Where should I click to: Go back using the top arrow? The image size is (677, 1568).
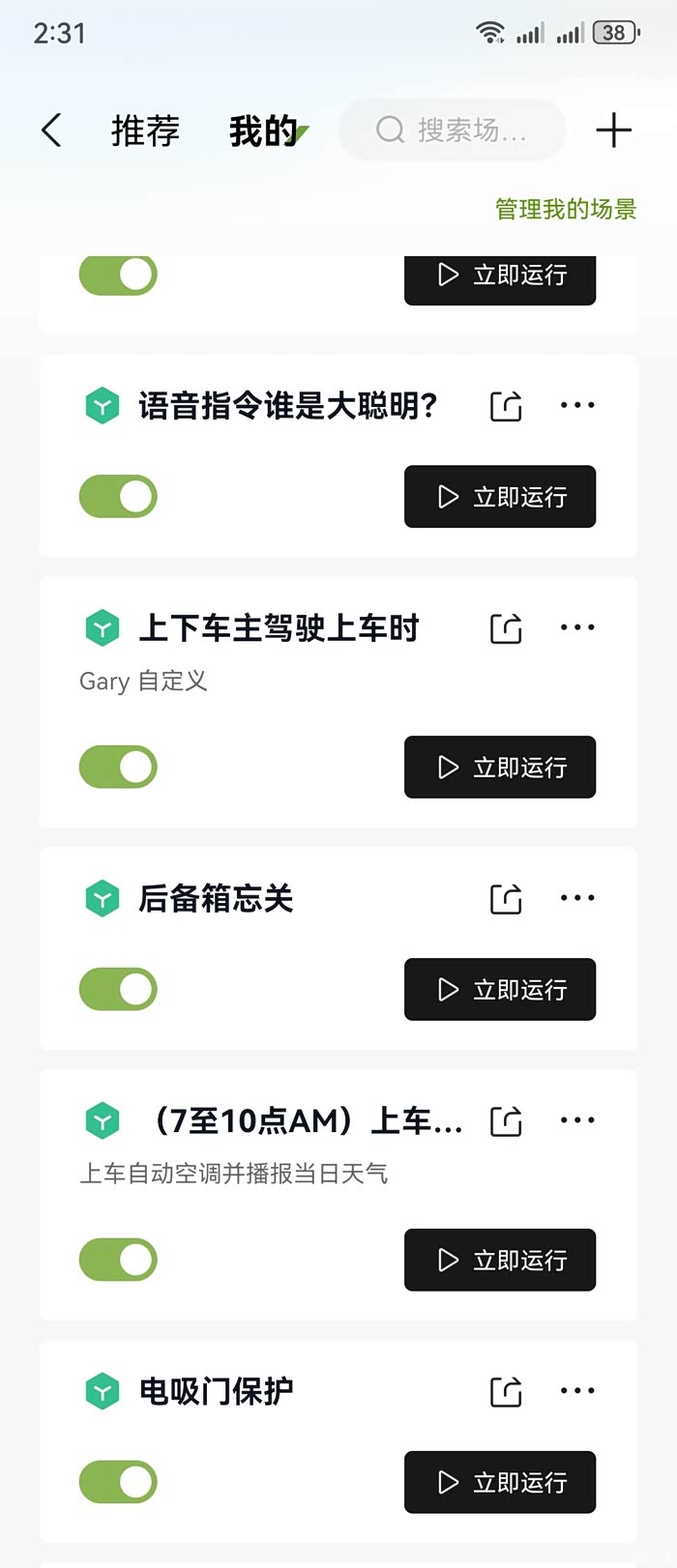click(52, 131)
